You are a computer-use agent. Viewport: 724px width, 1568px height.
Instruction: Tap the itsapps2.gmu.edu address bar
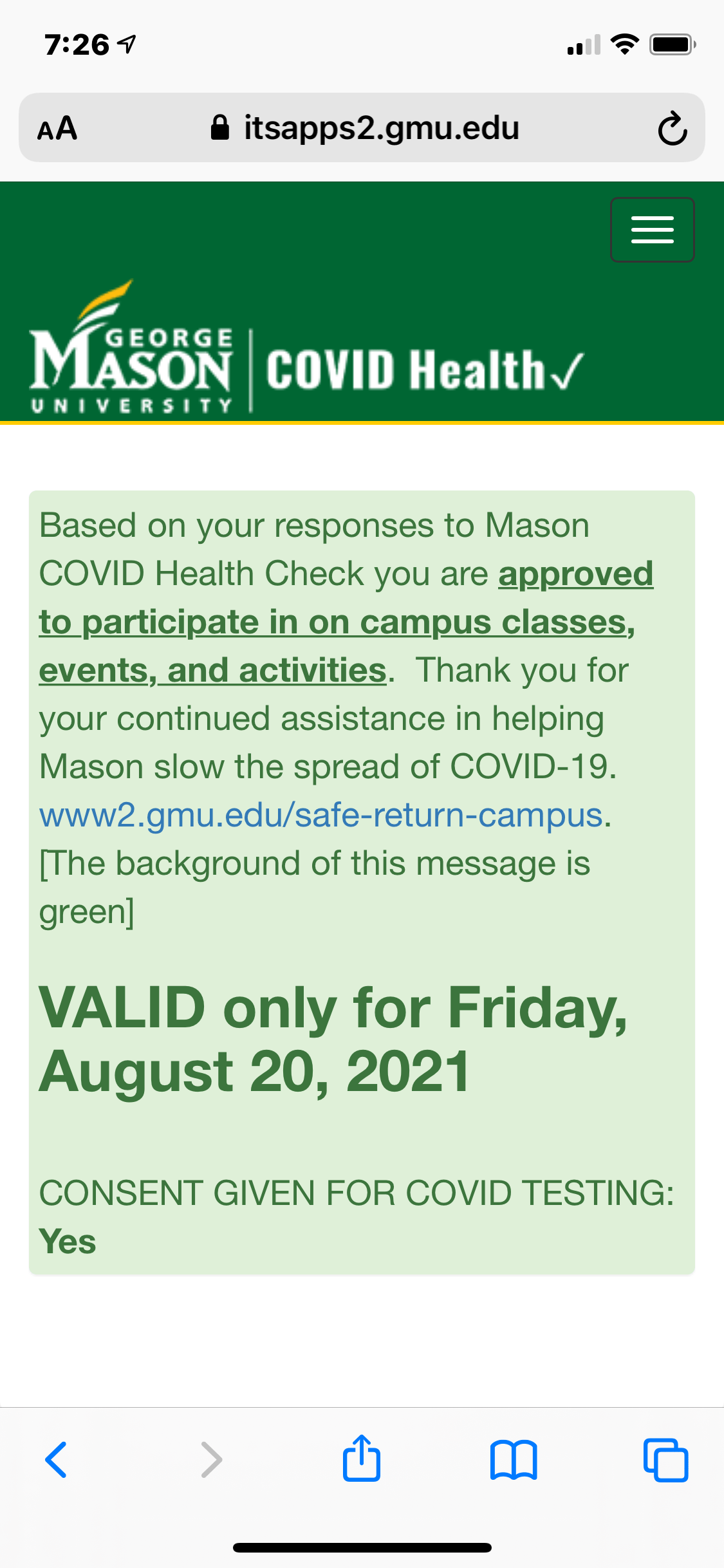coord(364,128)
